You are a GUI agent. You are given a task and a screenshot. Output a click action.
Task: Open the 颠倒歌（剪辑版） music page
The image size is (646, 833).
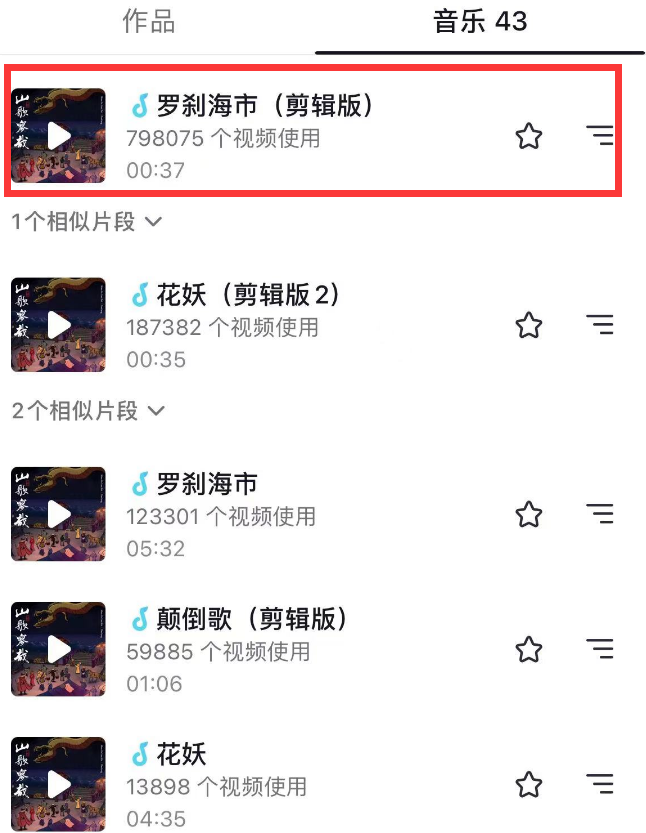(x=251, y=620)
